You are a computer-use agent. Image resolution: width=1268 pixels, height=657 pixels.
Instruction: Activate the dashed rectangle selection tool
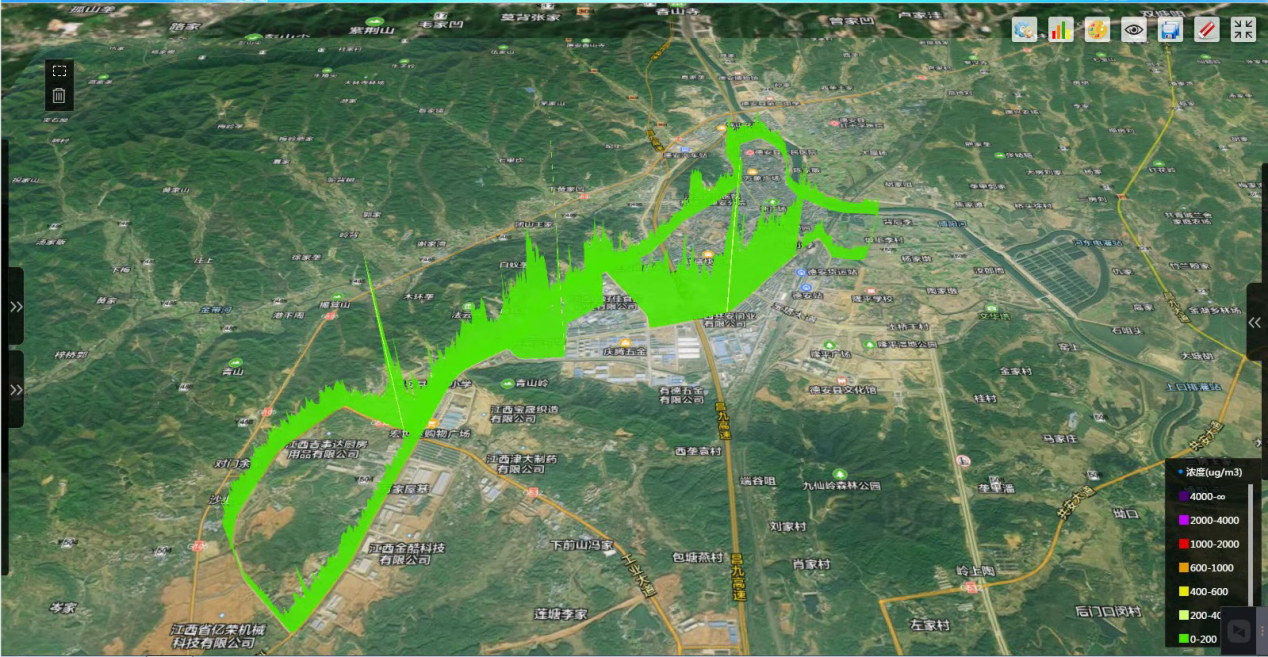pyautogui.click(x=59, y=71)
